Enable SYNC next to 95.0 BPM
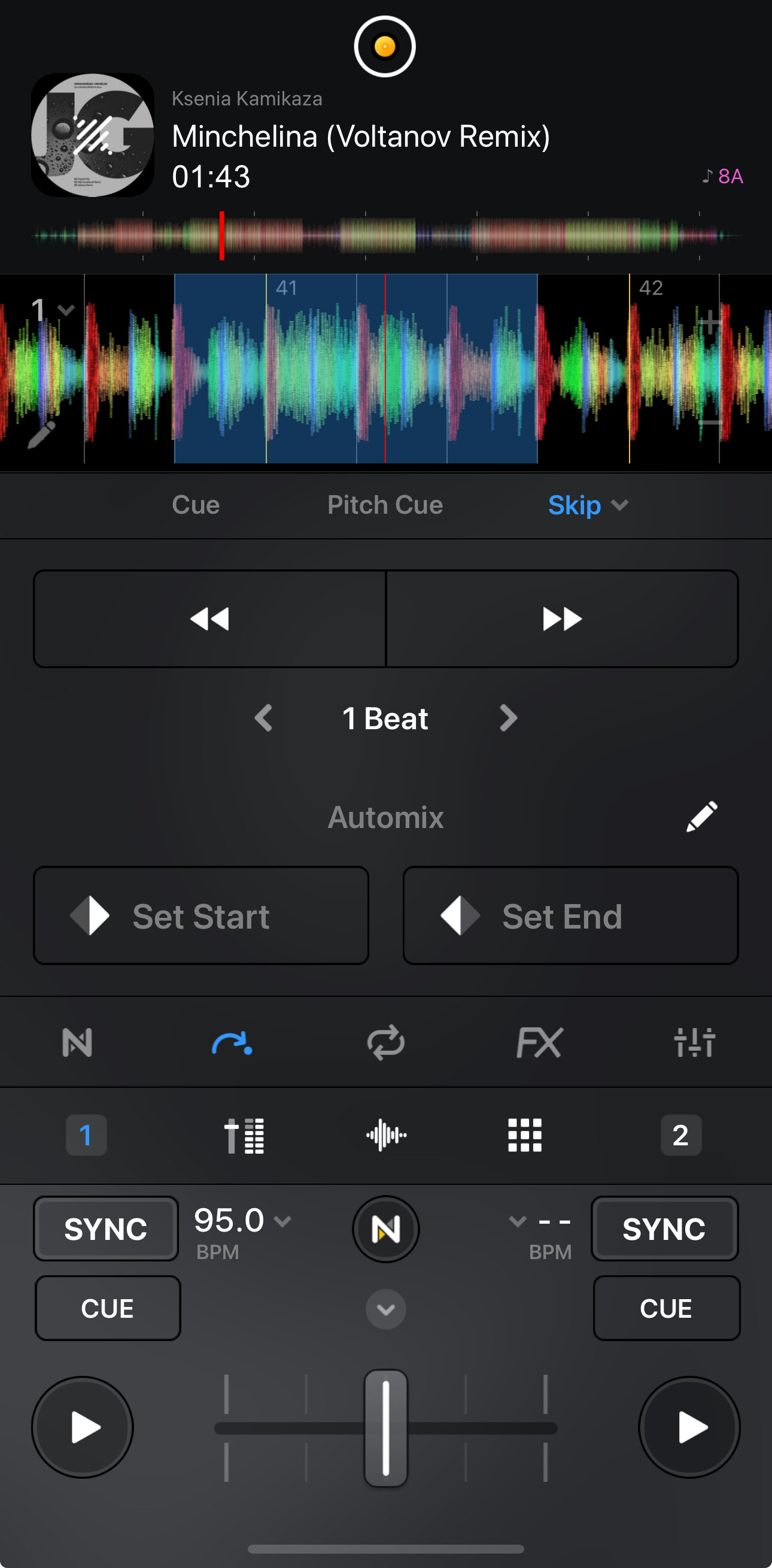The width and height of the screenshot is (772, 1568). (106, 1229)
